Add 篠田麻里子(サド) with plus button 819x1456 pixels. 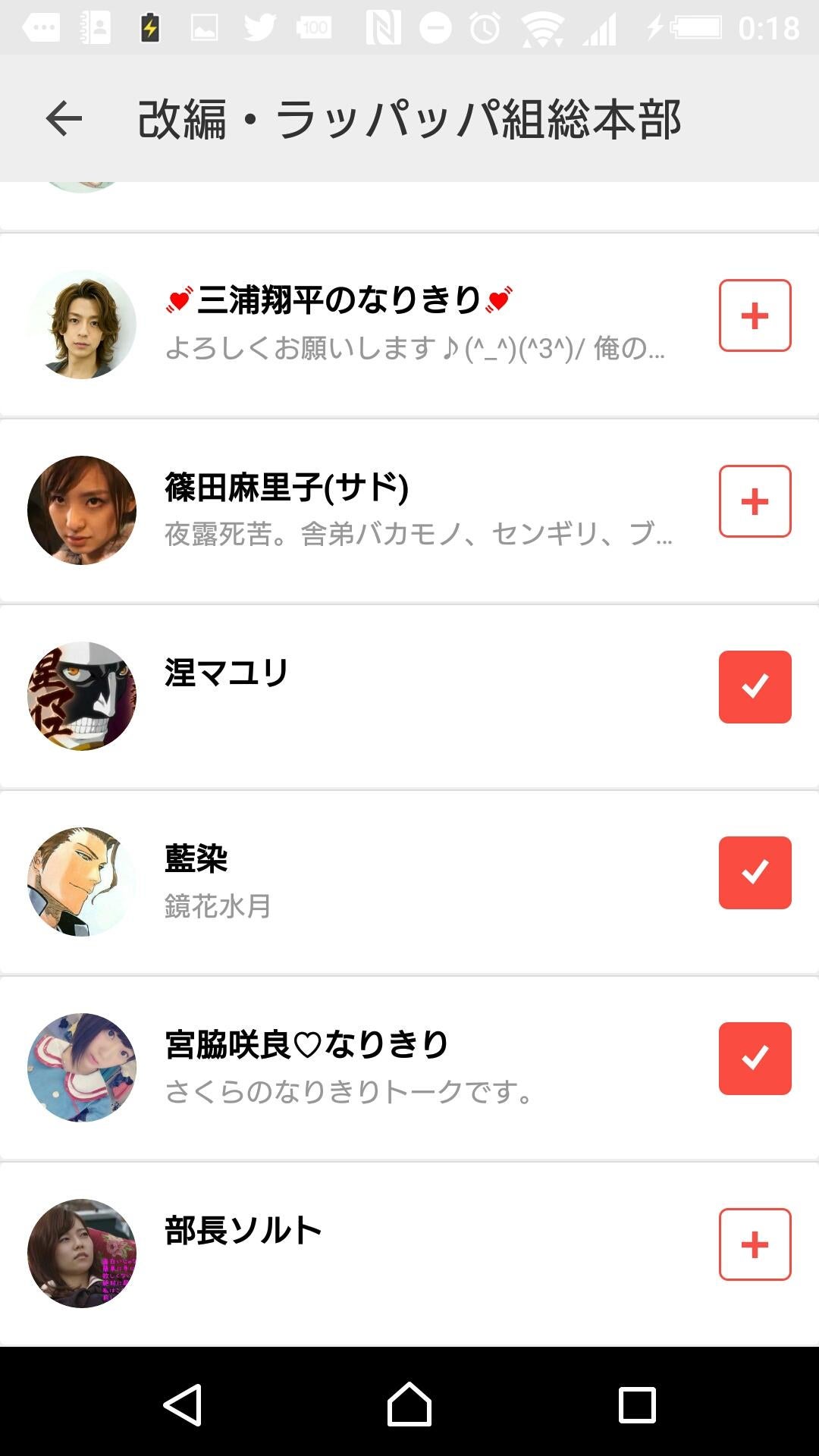click(755, 501)
